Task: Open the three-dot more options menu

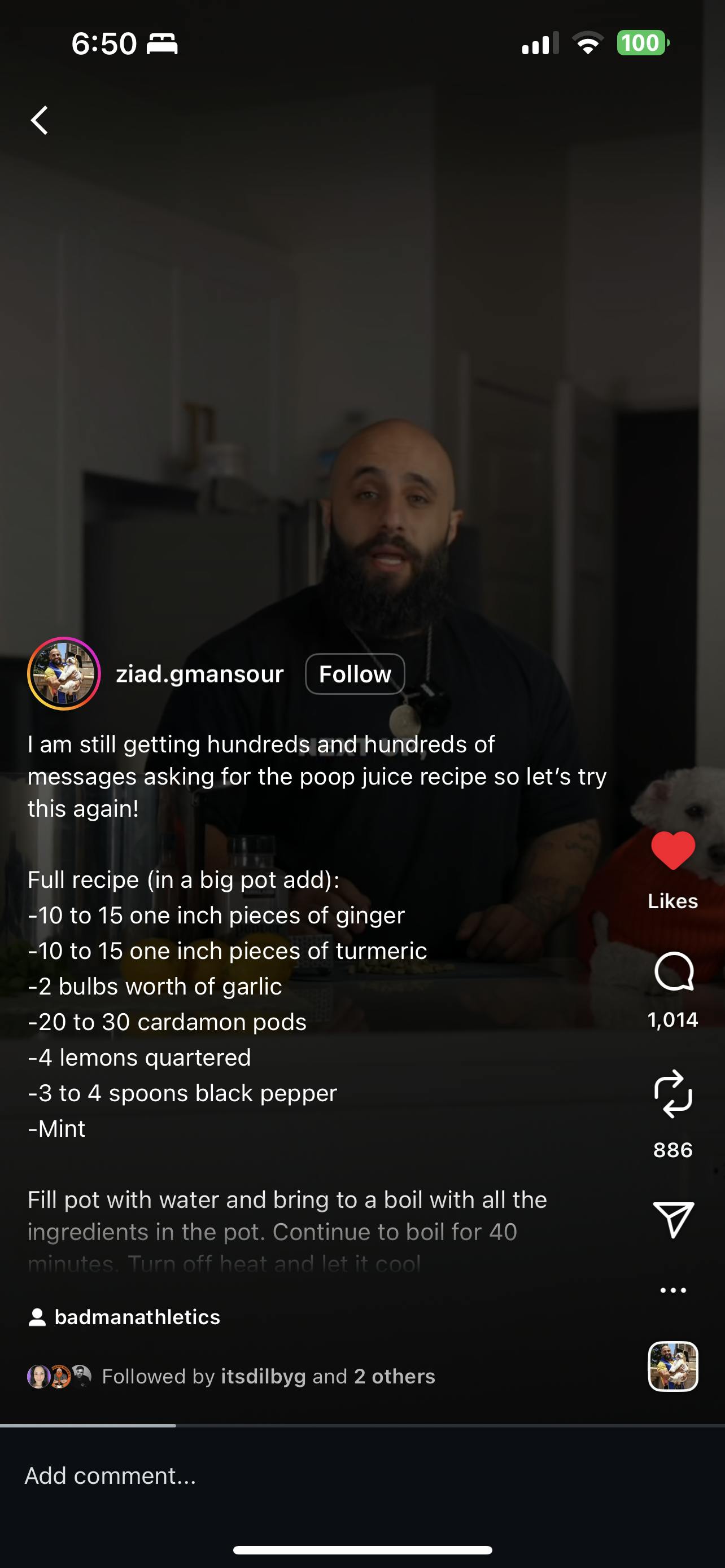Action: point(672,1290)
